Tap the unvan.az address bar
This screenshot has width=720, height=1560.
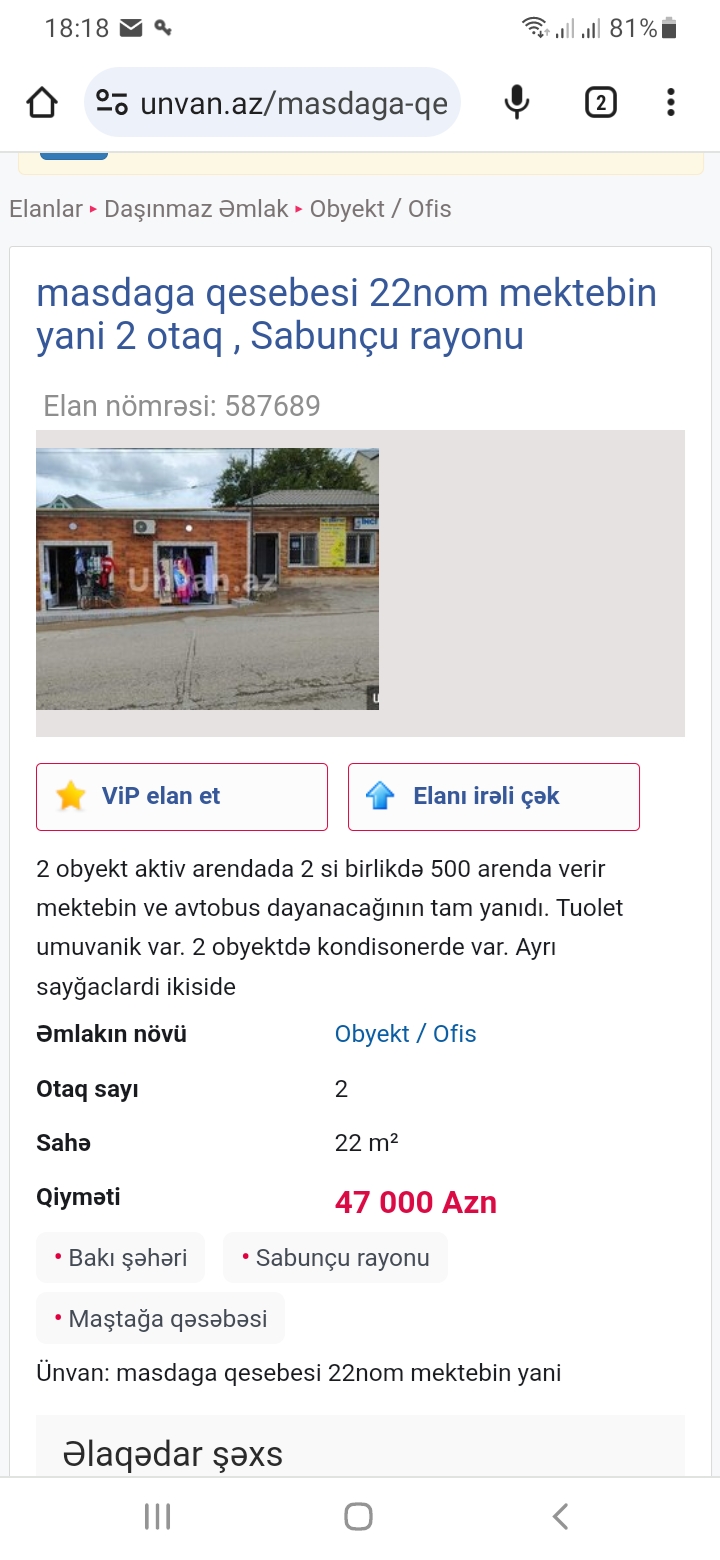coord(272,102)
